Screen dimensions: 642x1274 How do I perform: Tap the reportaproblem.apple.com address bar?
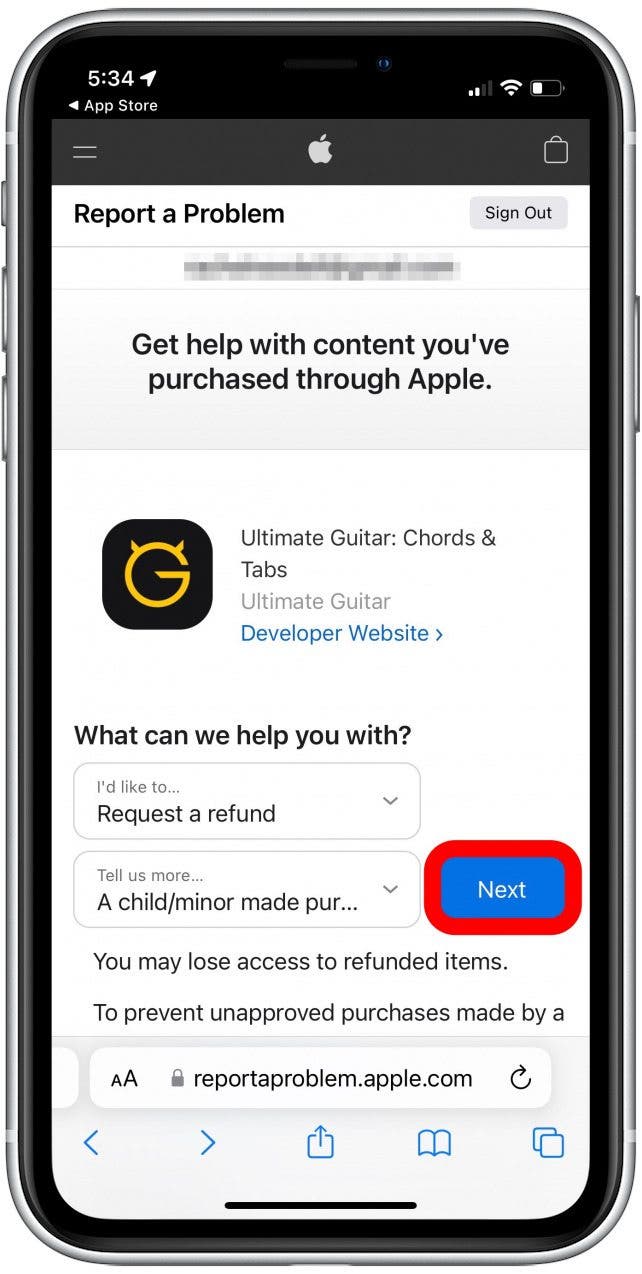pos(332,1079)
